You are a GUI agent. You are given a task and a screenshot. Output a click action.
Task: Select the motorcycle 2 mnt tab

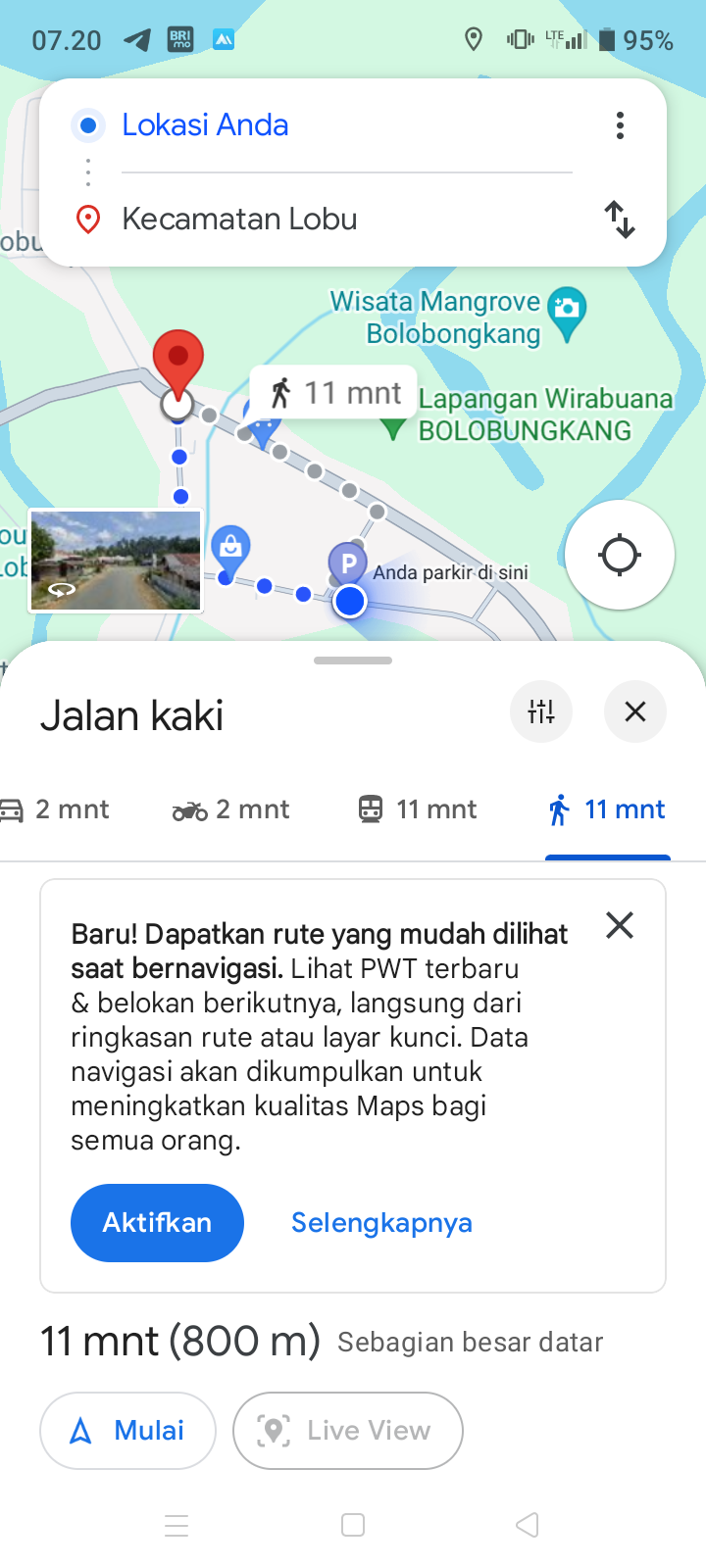click(x=231, y=809)
